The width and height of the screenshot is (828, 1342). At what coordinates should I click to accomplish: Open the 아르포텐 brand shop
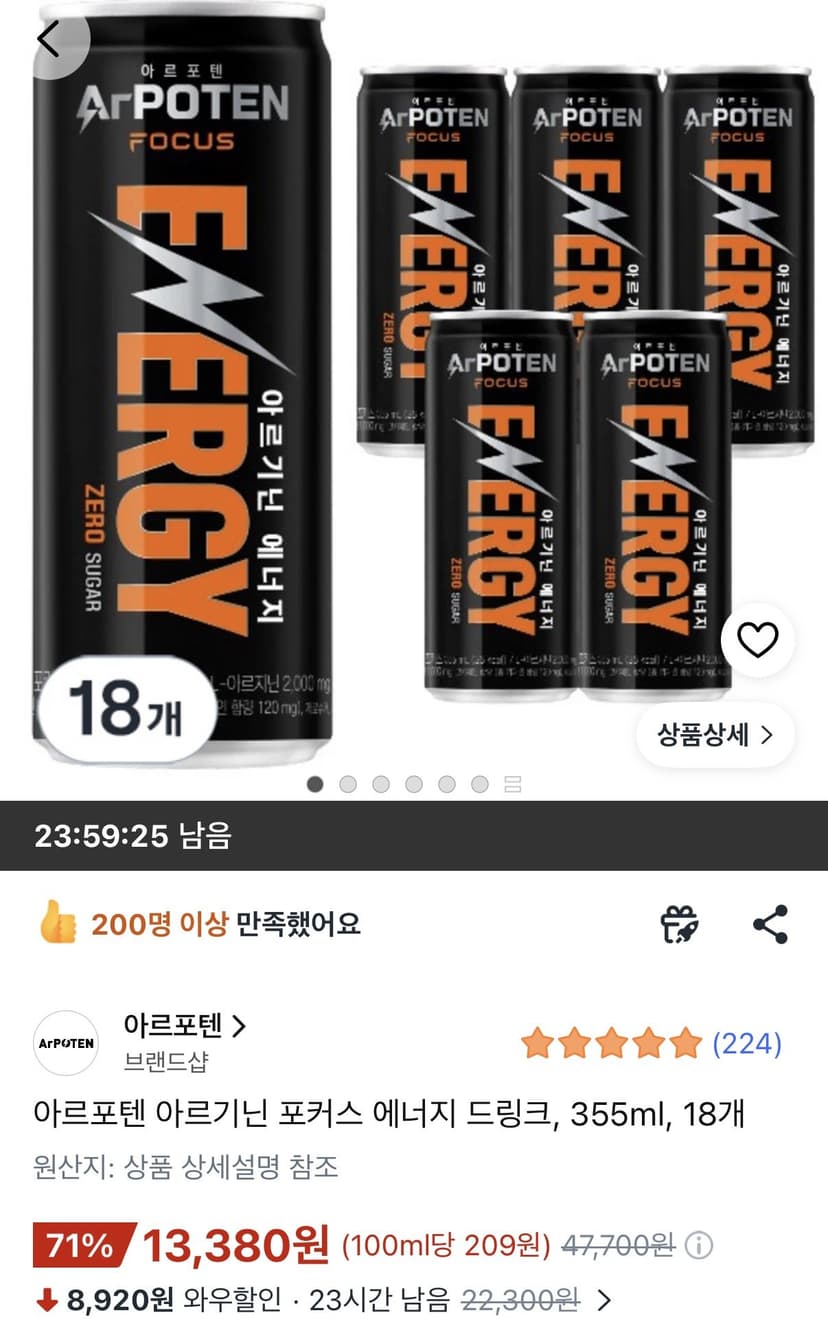tap(184, 1026)
